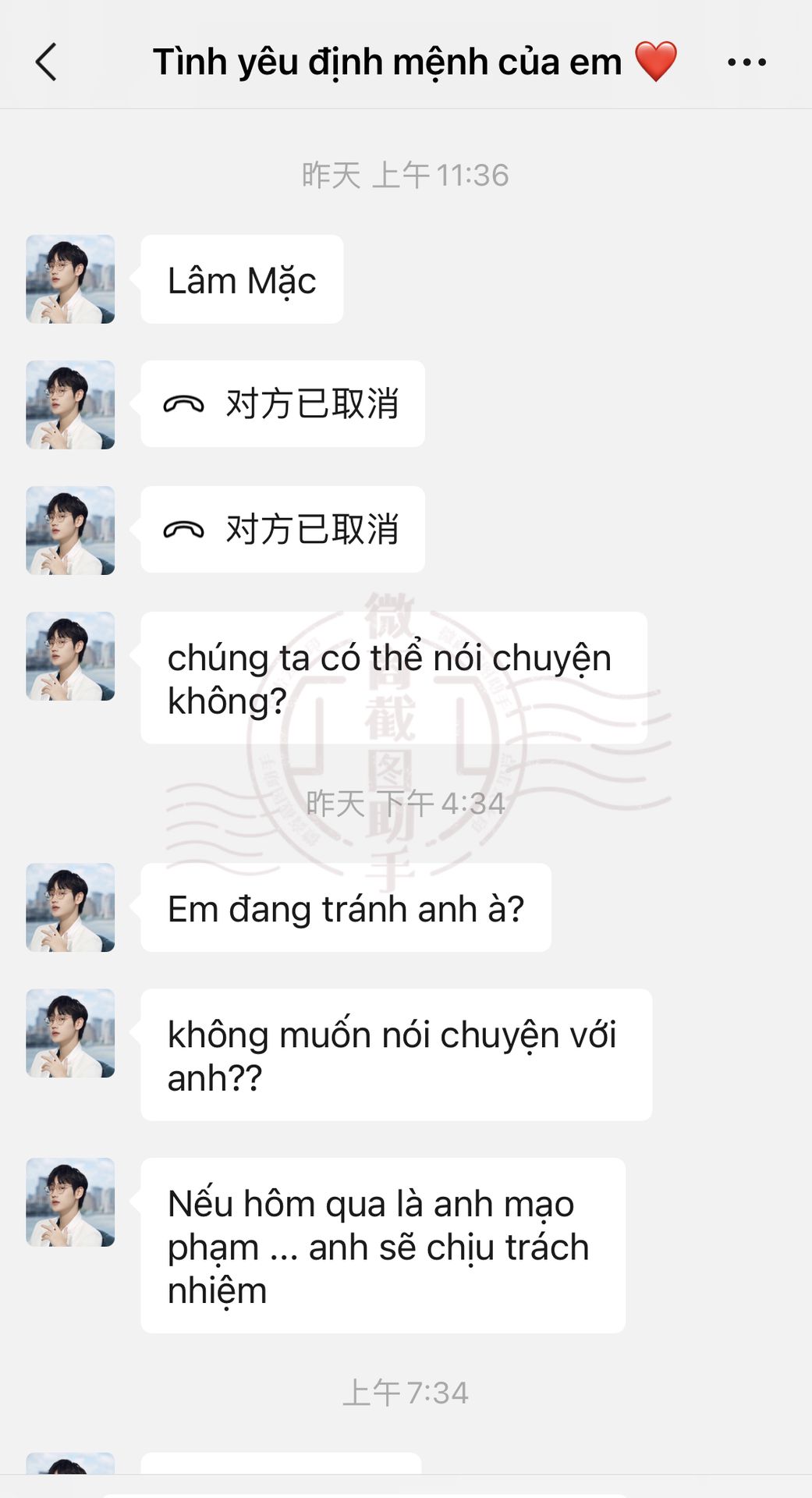Open the sender's avatar beside "Lâm Mặc" message
Image resolution: width=812 pixels, height=1498 pixels.
click(70, 279)
